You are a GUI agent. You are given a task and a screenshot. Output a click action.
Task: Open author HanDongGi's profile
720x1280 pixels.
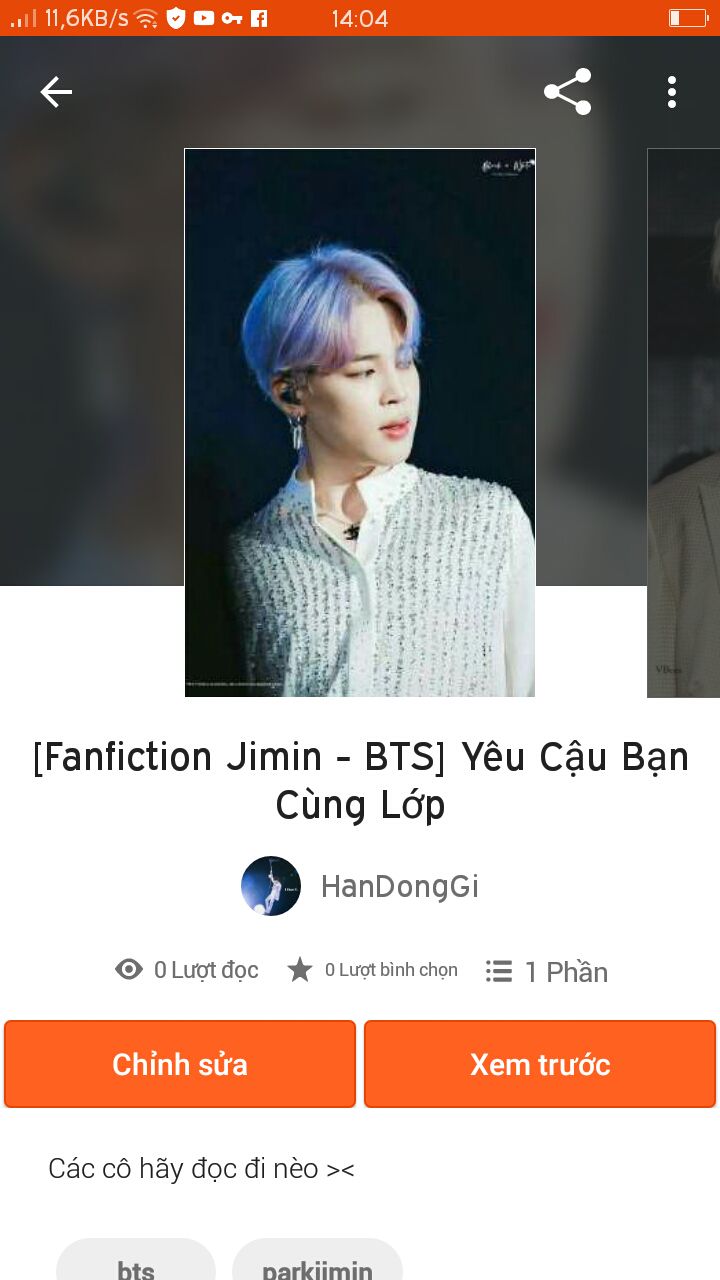360,886
